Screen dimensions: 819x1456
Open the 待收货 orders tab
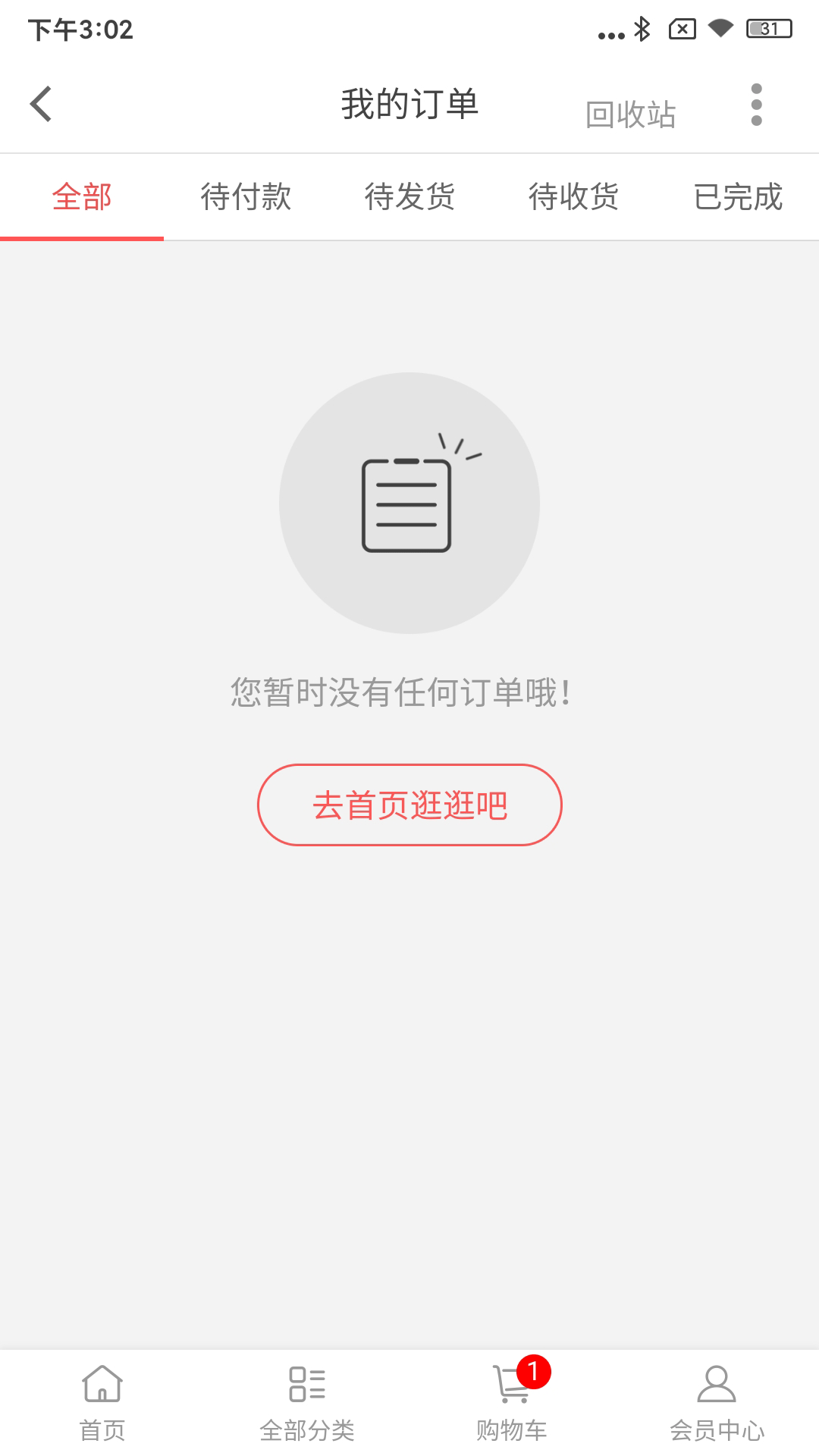[573, 197]
